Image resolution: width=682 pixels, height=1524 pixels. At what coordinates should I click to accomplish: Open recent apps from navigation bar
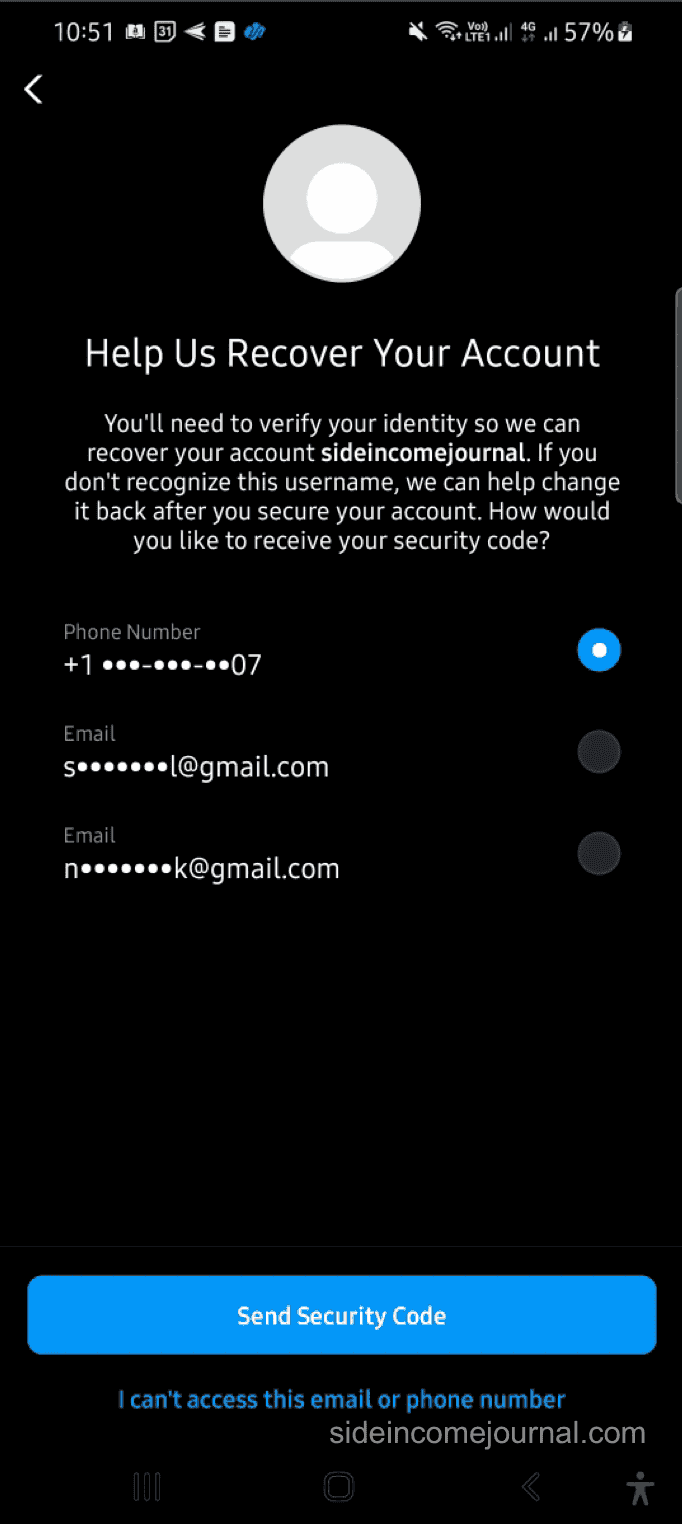coord(147,1487)
